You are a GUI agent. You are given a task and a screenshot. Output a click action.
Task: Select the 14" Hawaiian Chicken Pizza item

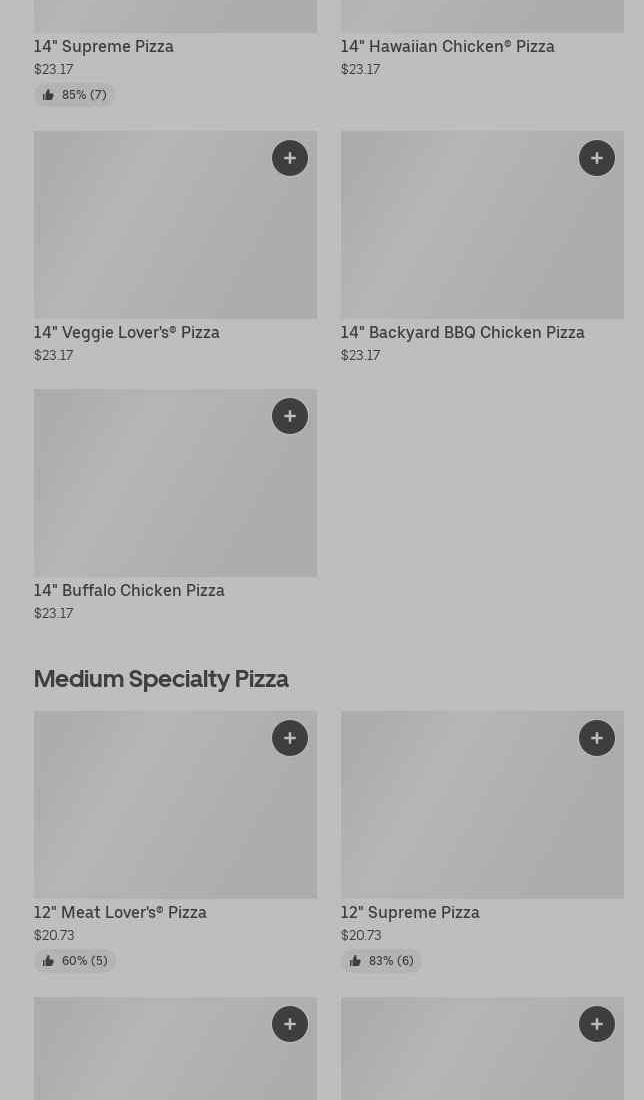click(447, 46)
